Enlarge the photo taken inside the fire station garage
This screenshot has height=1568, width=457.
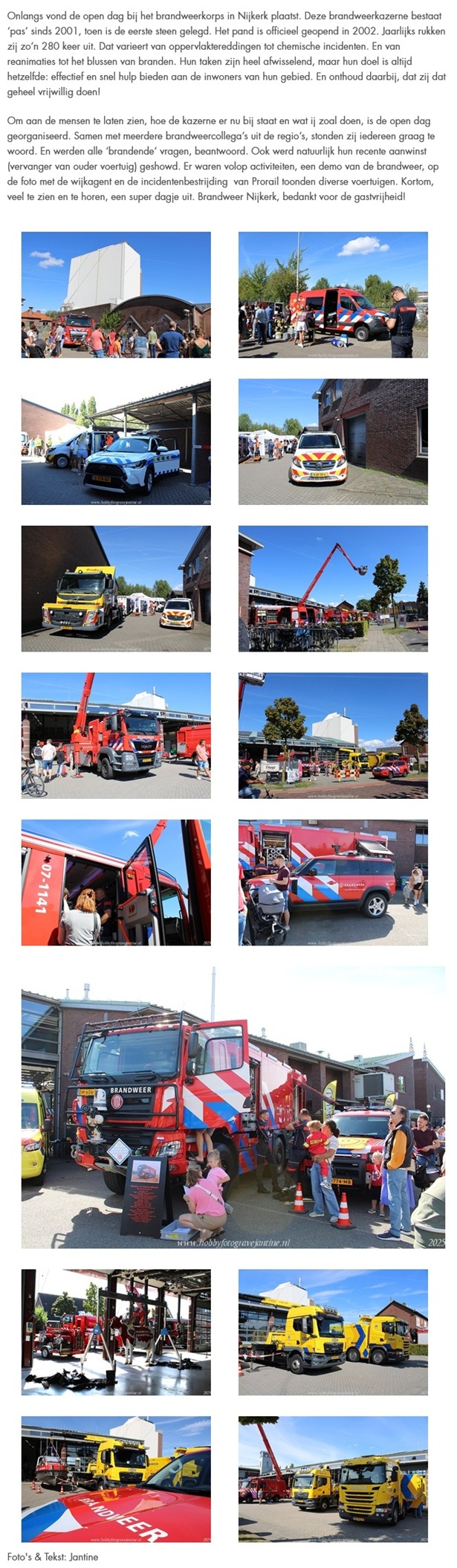[116, 1332]
